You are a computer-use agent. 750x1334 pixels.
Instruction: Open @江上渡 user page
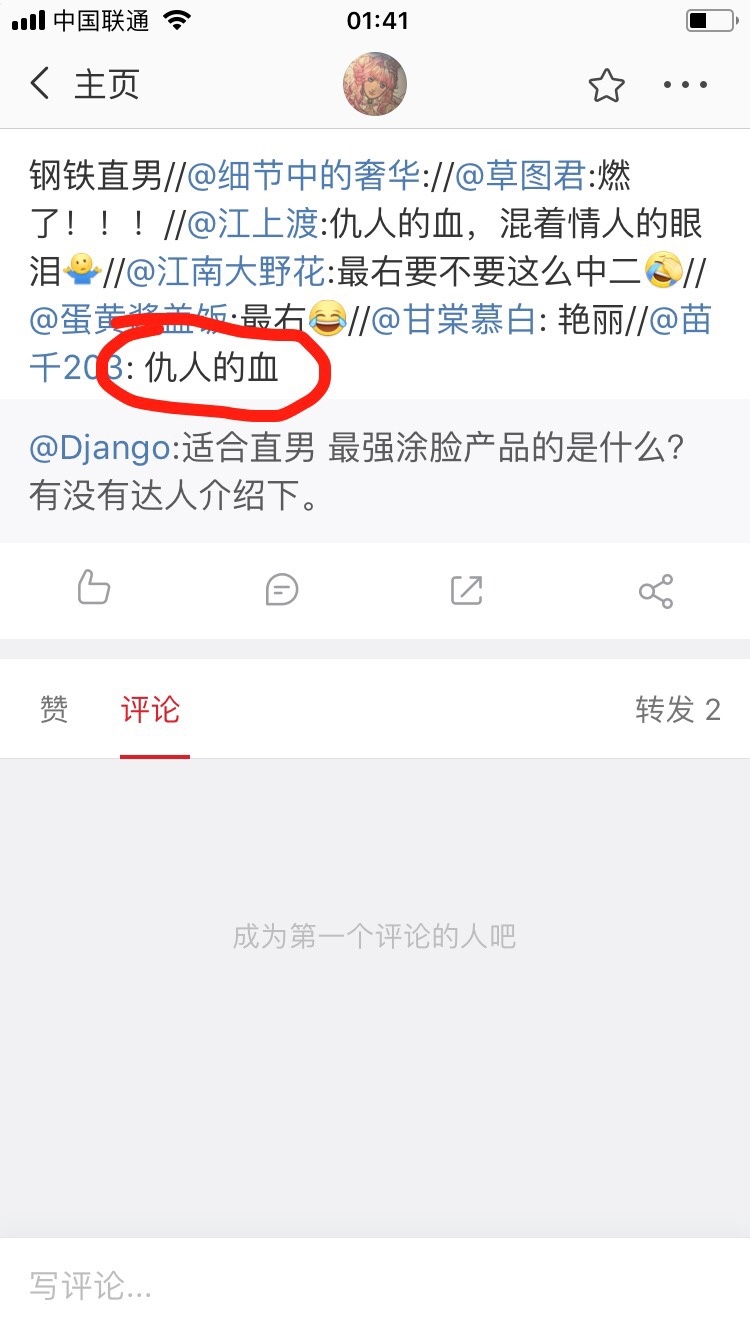[x=252, y=224]
